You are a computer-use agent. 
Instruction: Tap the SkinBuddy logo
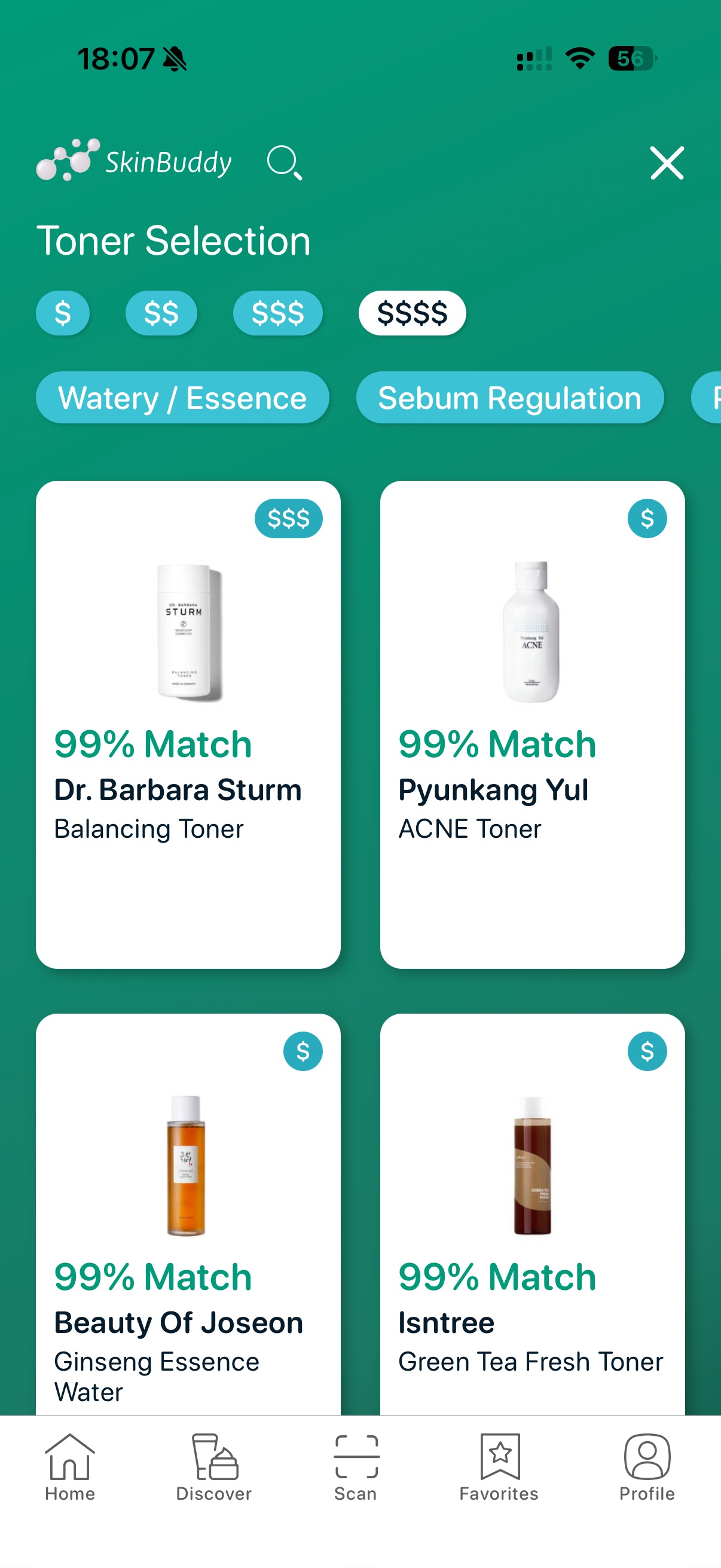tap(136, 161)
